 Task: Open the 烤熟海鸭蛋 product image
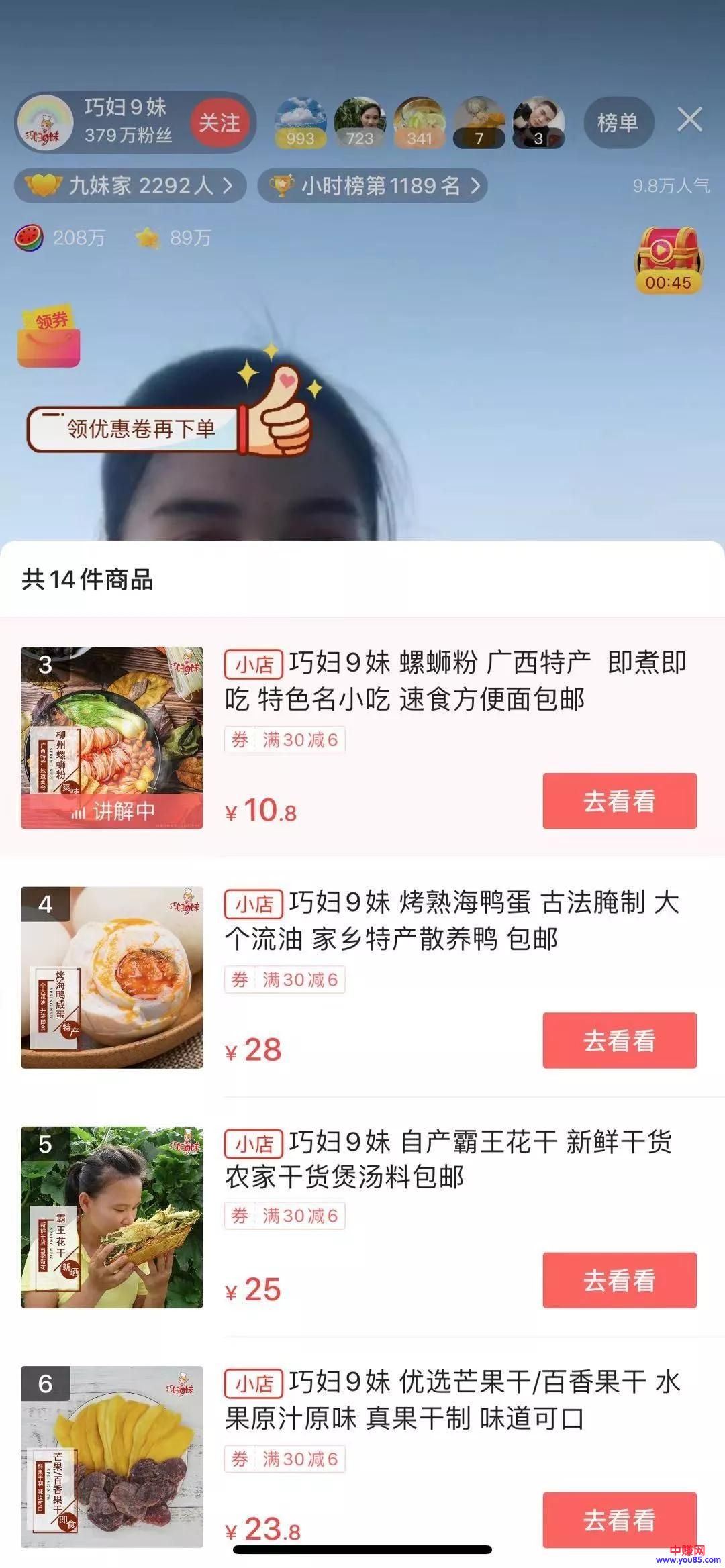(x=112, y=977)
